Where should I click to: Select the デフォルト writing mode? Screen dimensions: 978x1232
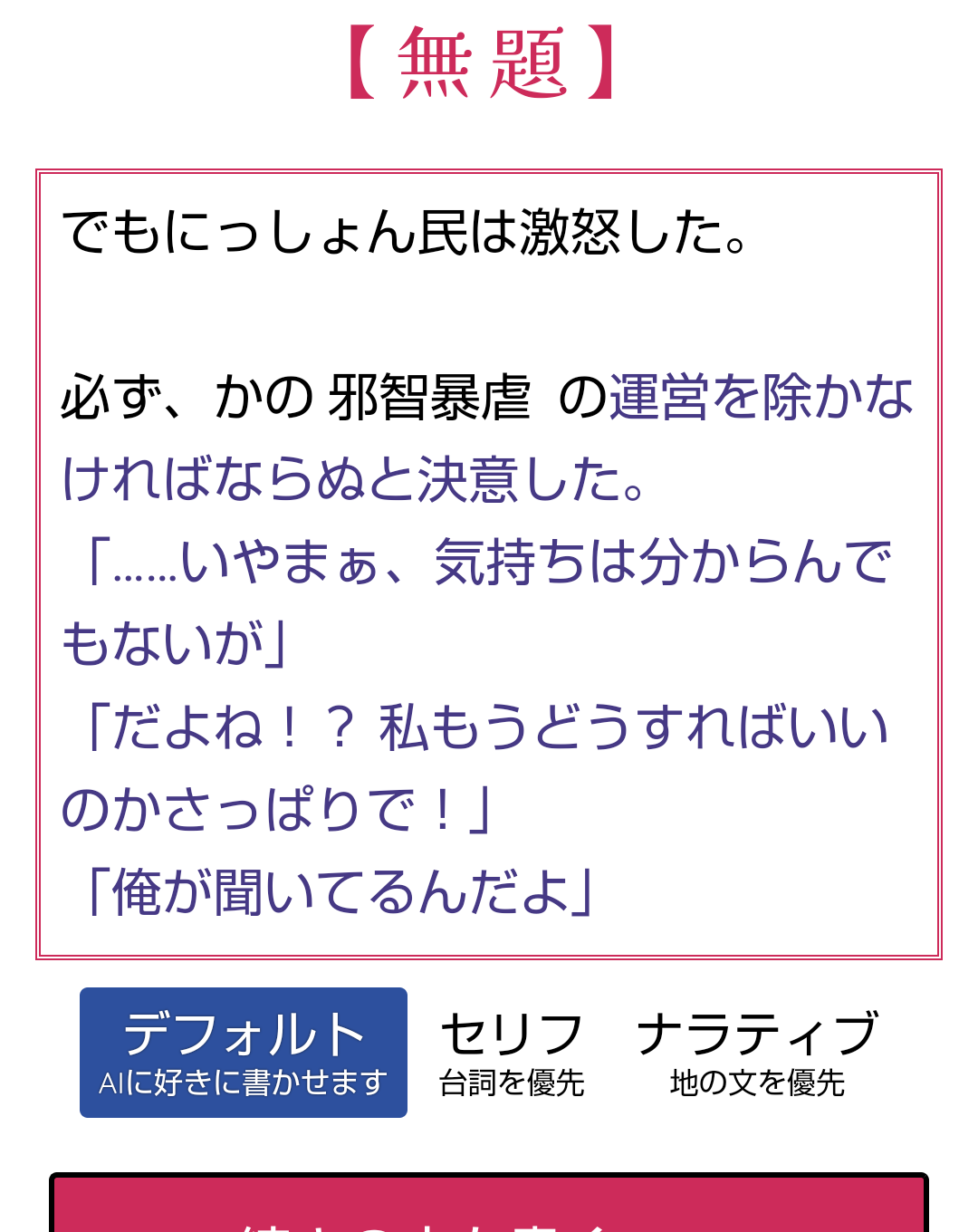click(x=244, y=1053)
